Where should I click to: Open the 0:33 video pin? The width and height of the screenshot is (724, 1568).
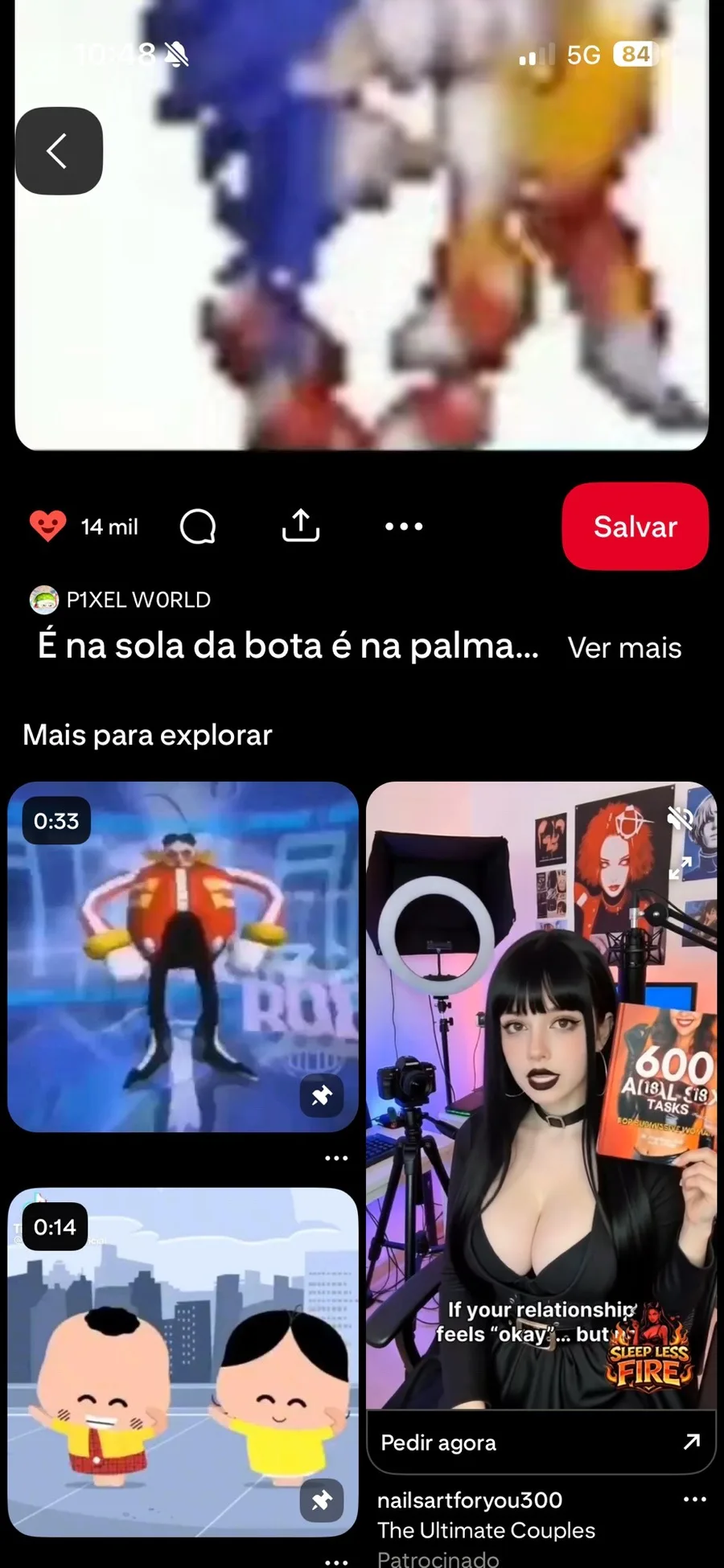click(183, 957)
